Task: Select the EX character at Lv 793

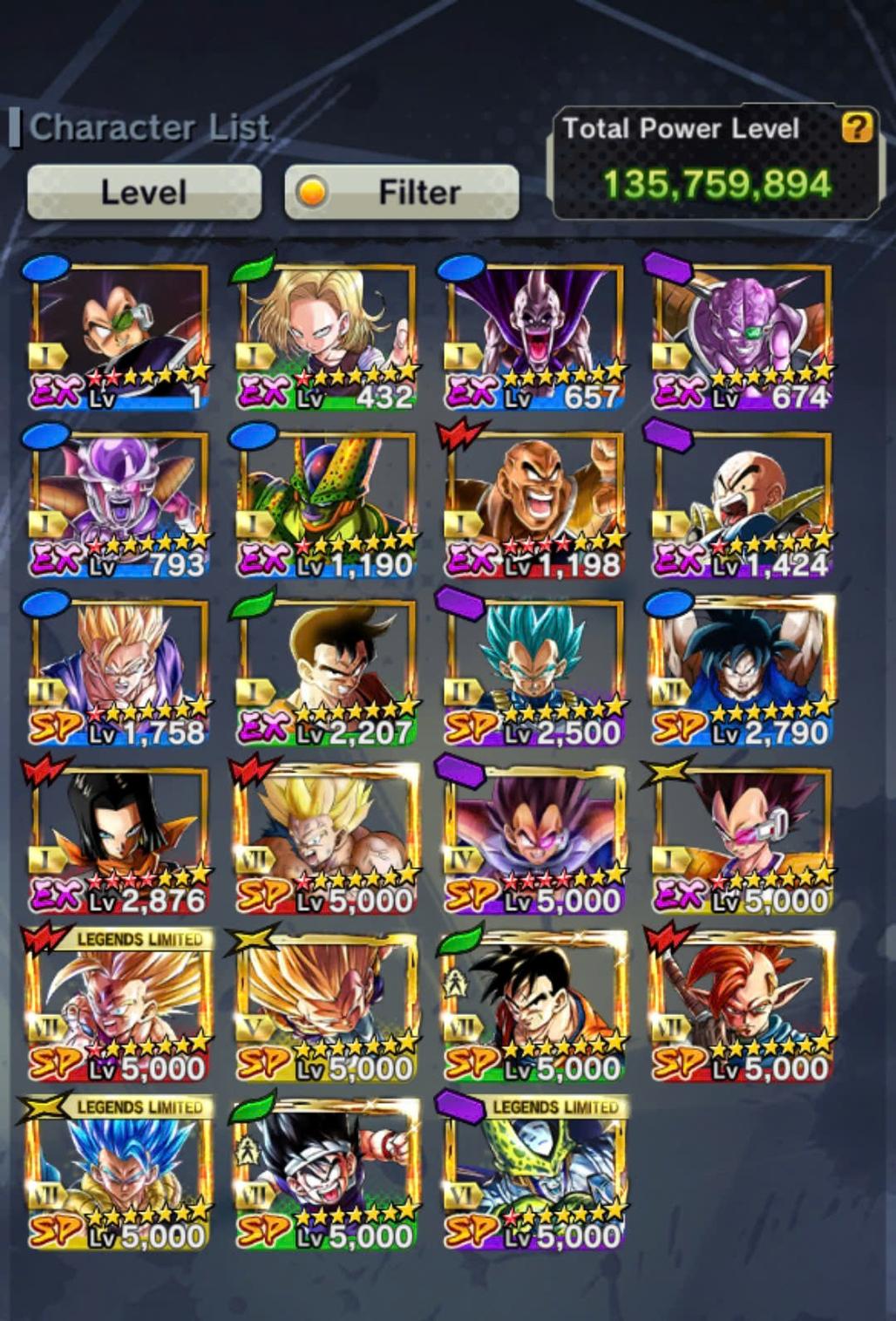Action: click(x=120, y=504)
